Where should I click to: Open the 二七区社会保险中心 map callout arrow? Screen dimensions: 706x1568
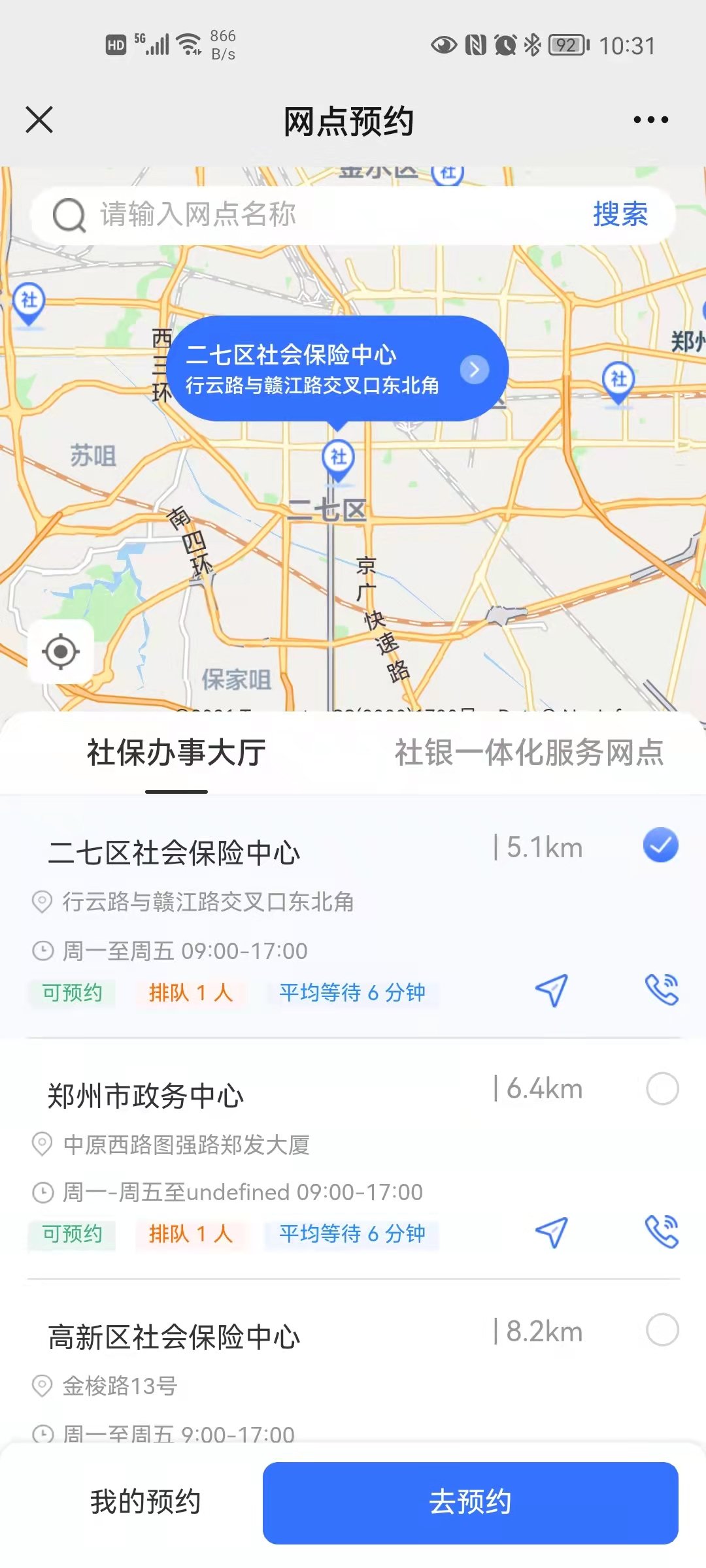click(475, 369)
